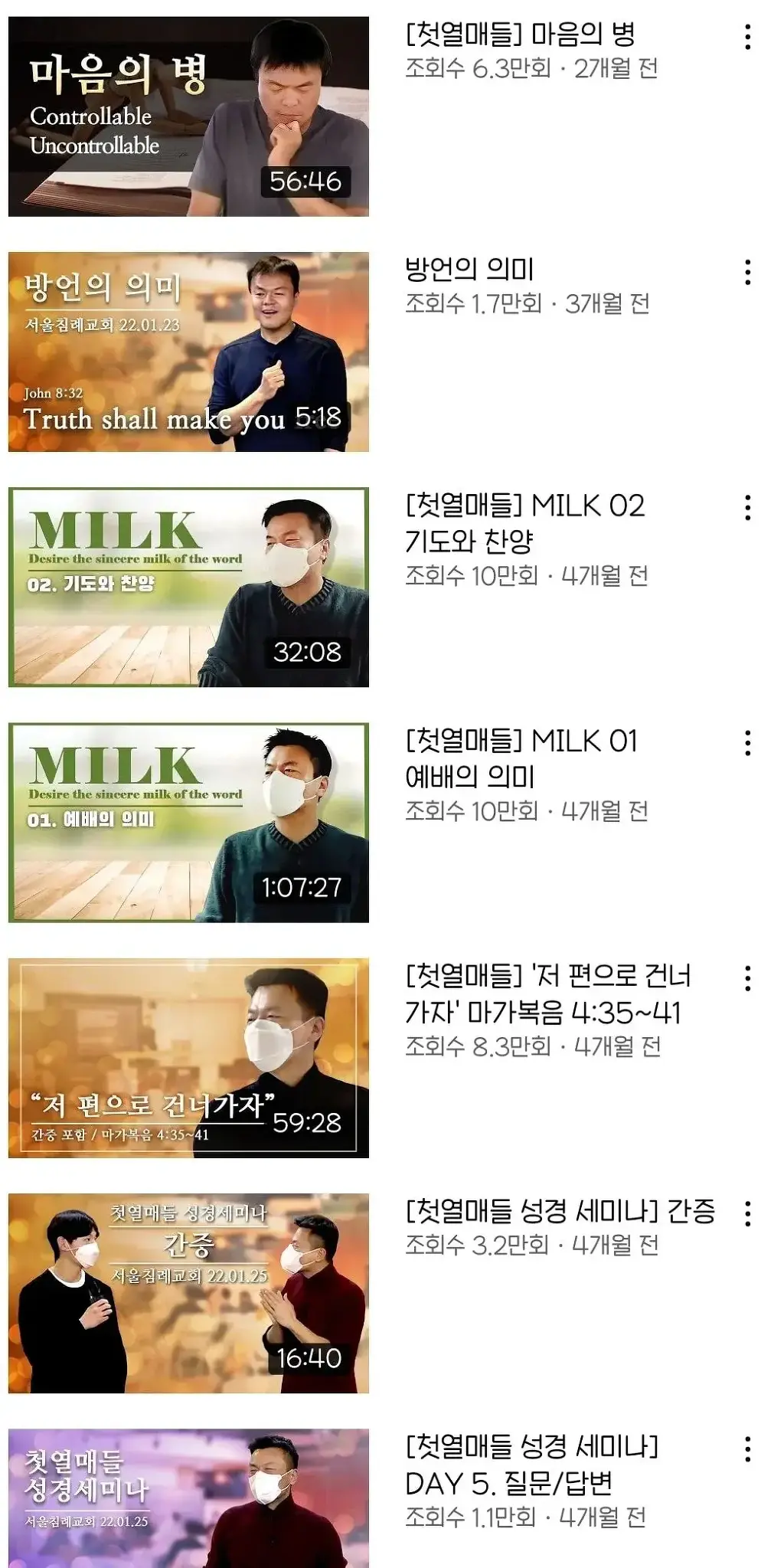The width and height of the screenshot is (784, 1568).
Task: Open more options for MILK 02 video
Action: pos(747,507)
